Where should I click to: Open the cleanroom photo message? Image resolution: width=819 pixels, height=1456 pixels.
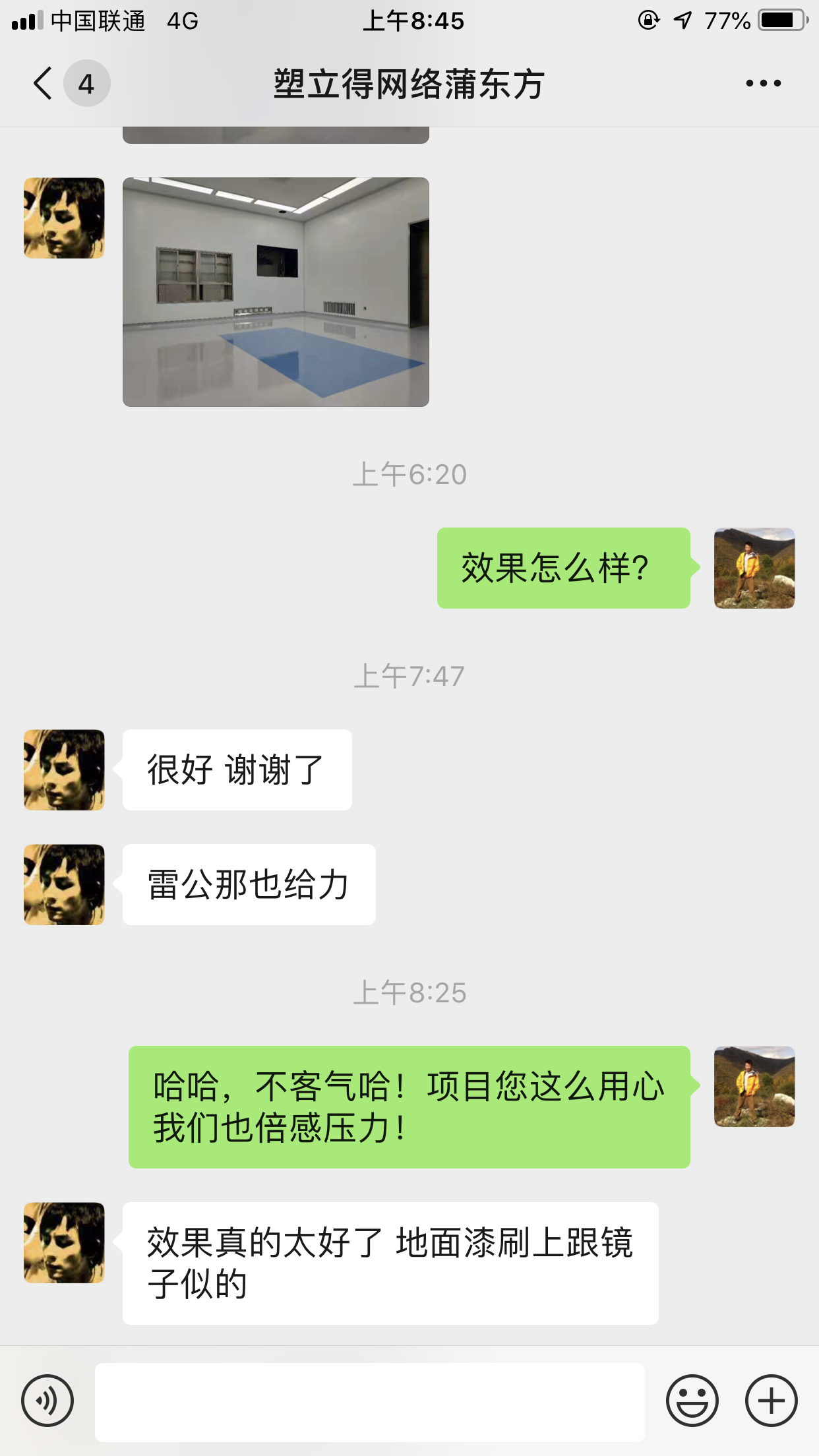click(276, 291)
